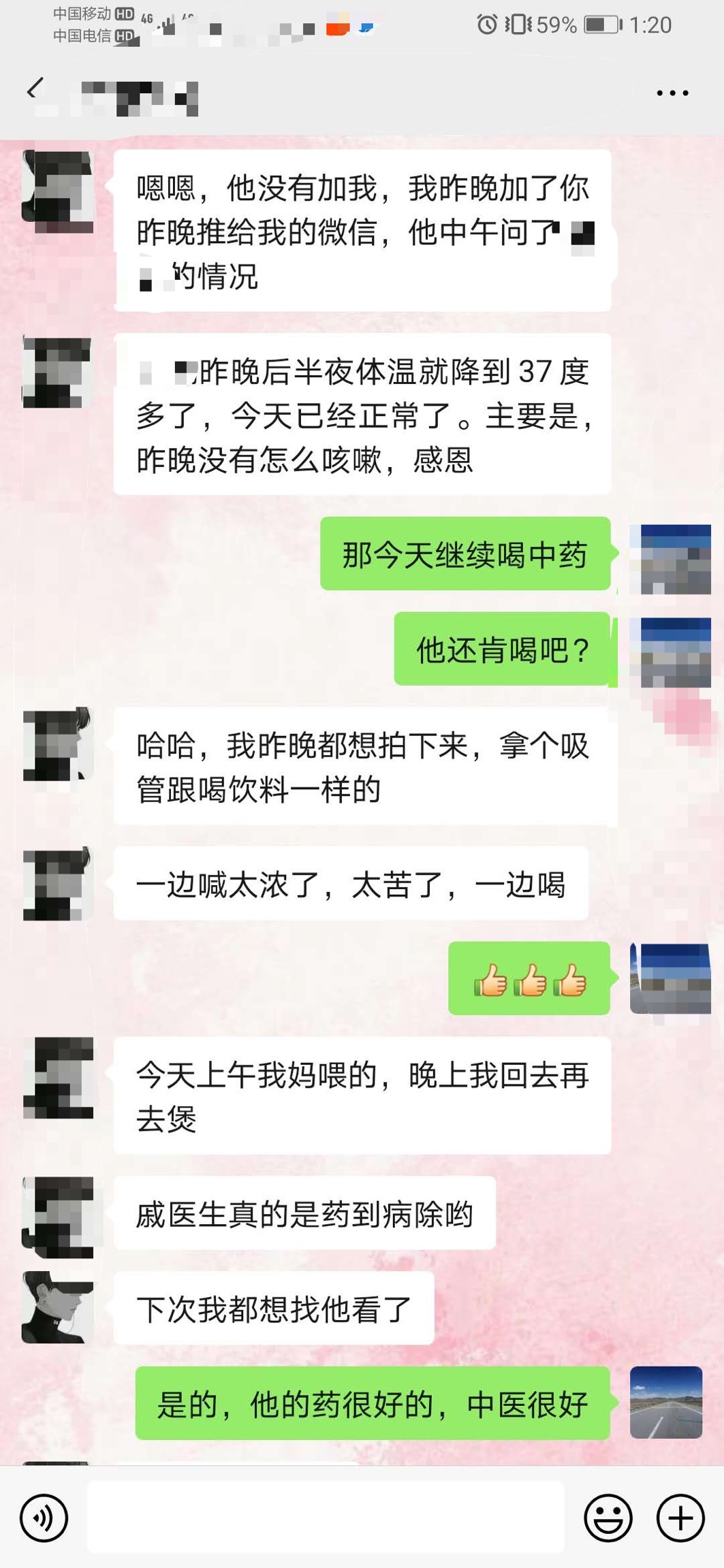
Task: Select the message 那今天继续喝中药
Action: 465,557
